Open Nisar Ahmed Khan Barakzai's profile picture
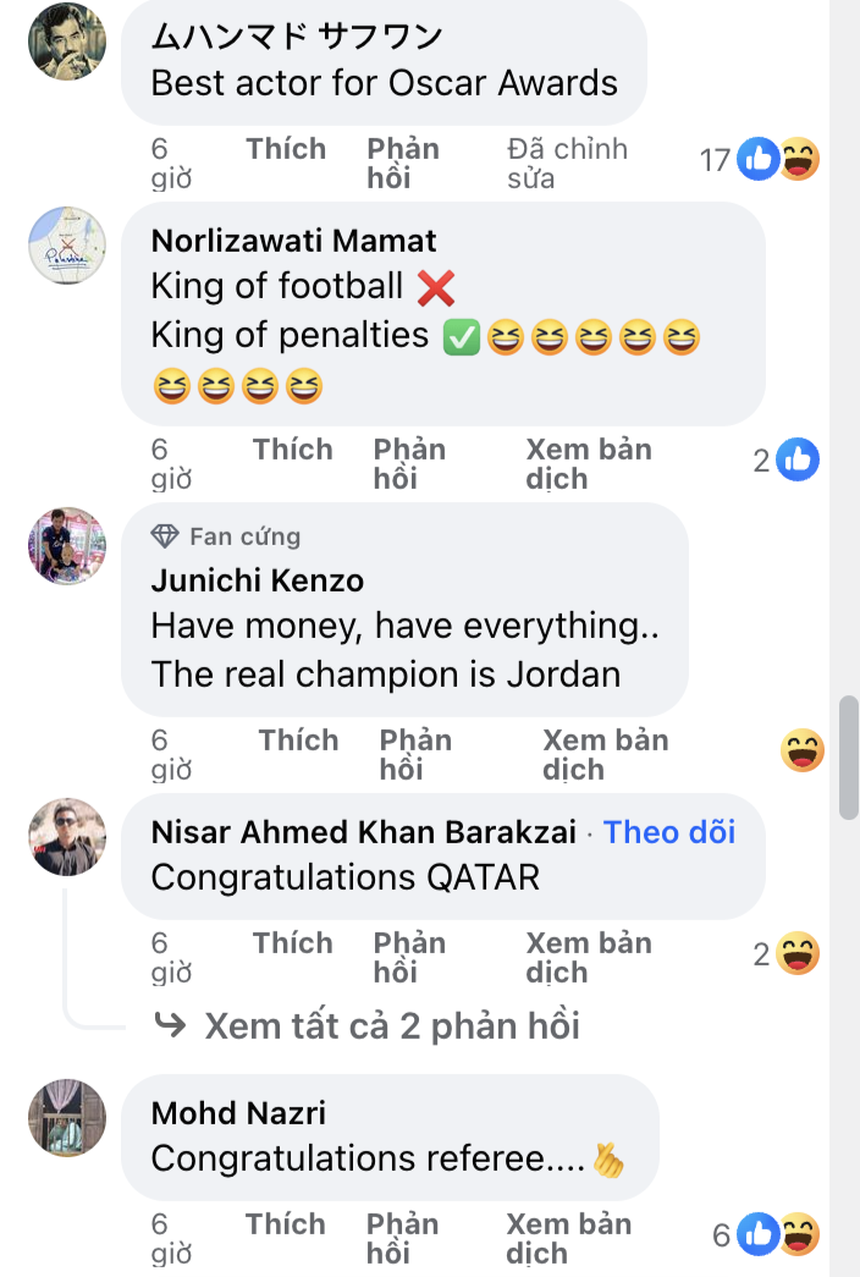860x1277 pixels. coord(66,837)
